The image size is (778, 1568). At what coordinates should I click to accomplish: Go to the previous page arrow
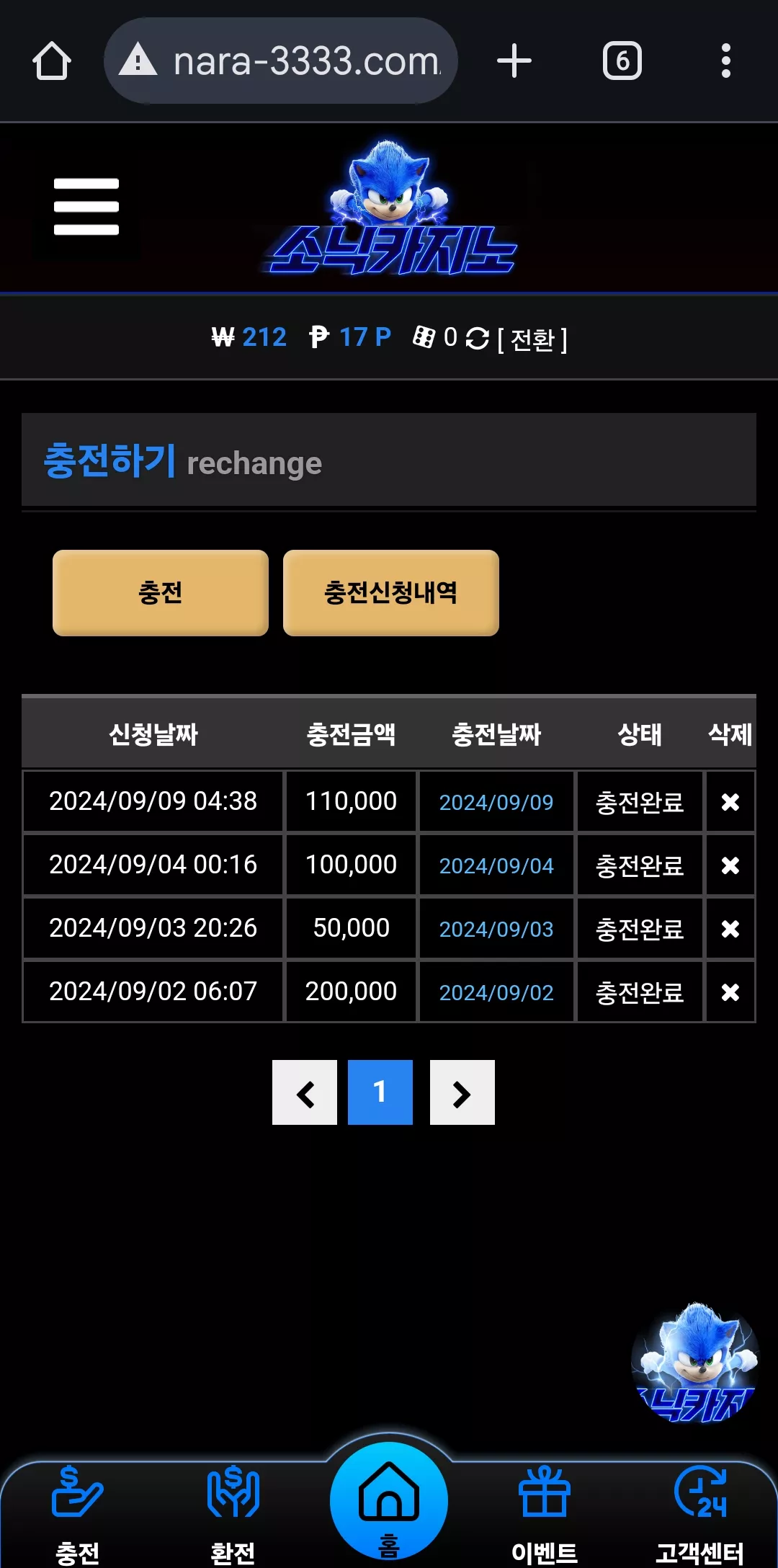coord(305,1092)
